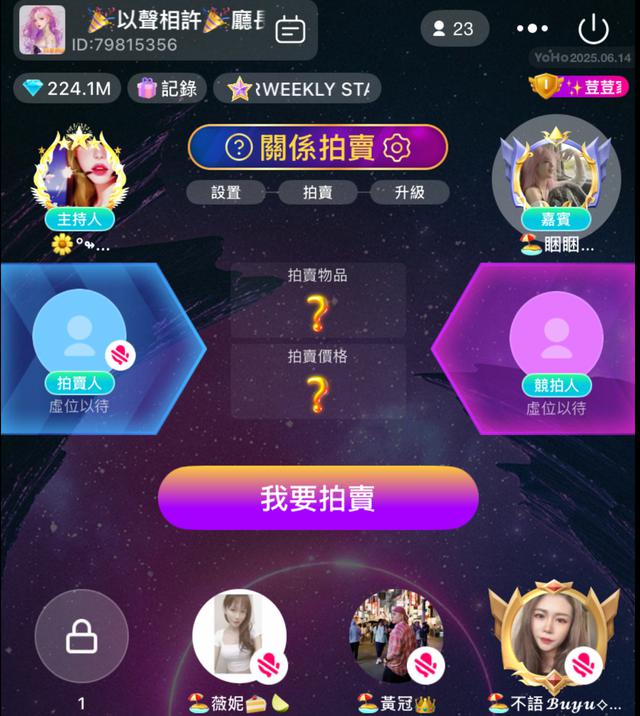Open the WEEKLY STAR chip
This screenshot has height=716, width=640.
point(296,88)
